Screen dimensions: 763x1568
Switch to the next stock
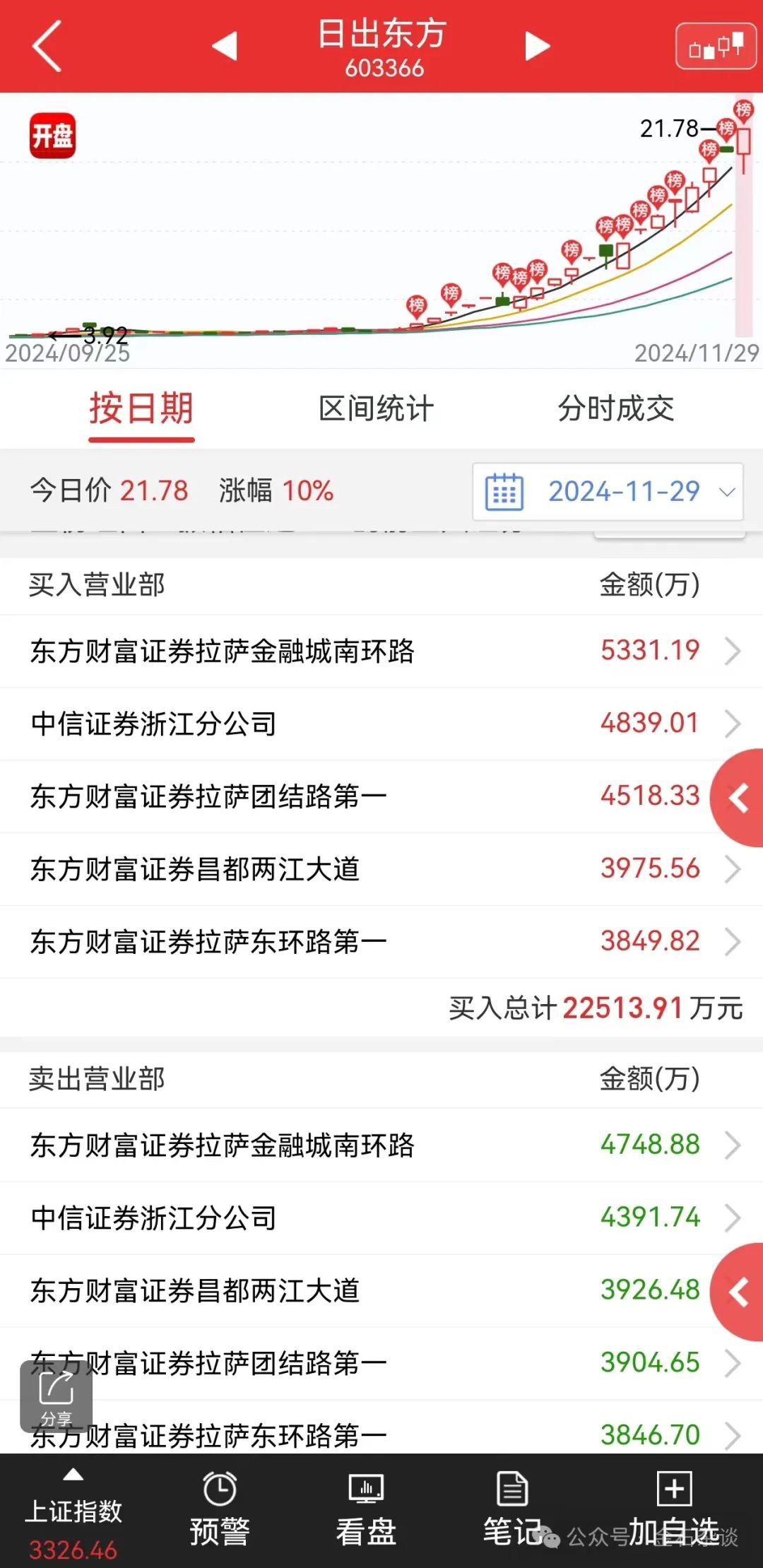click(x=537, y=47)
